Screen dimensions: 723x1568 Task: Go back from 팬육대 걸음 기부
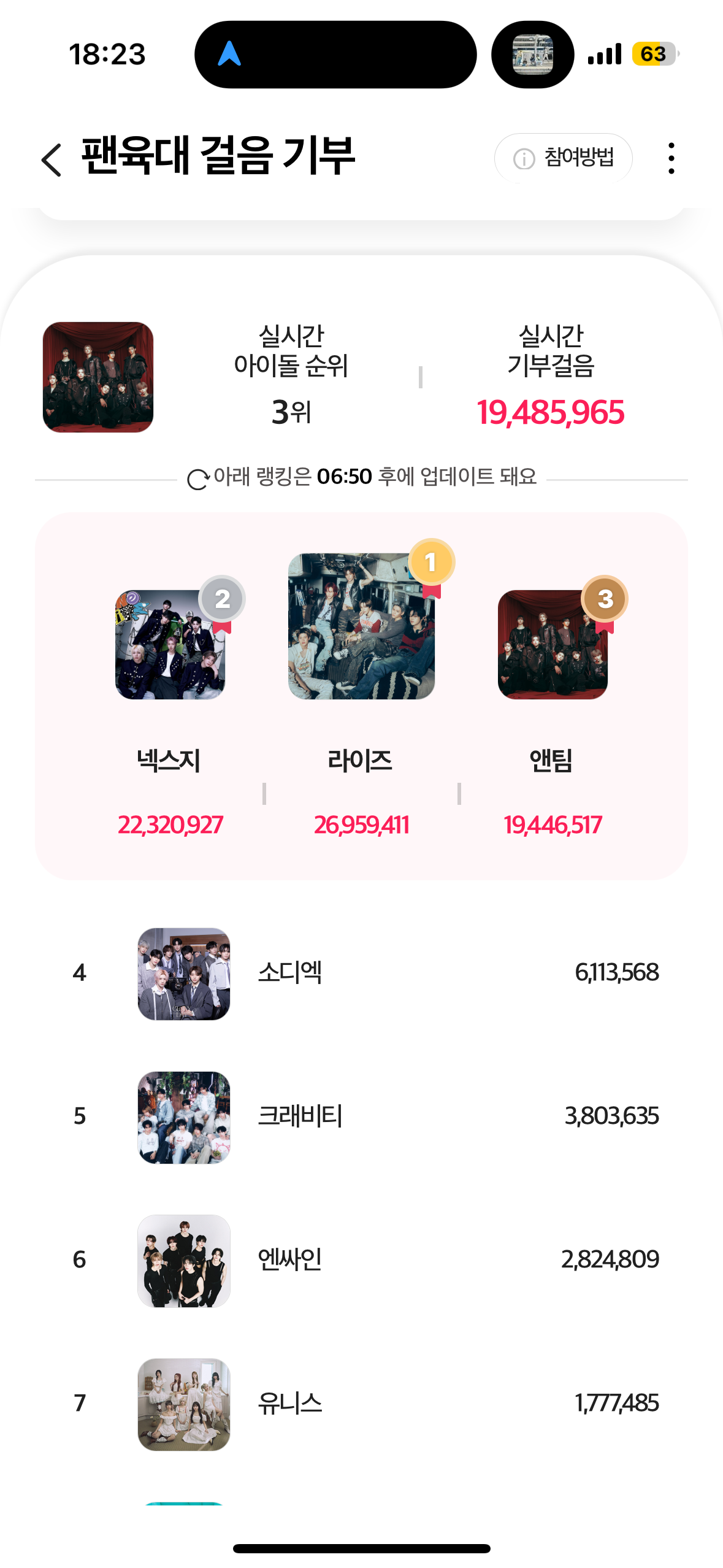coord(52,159)
